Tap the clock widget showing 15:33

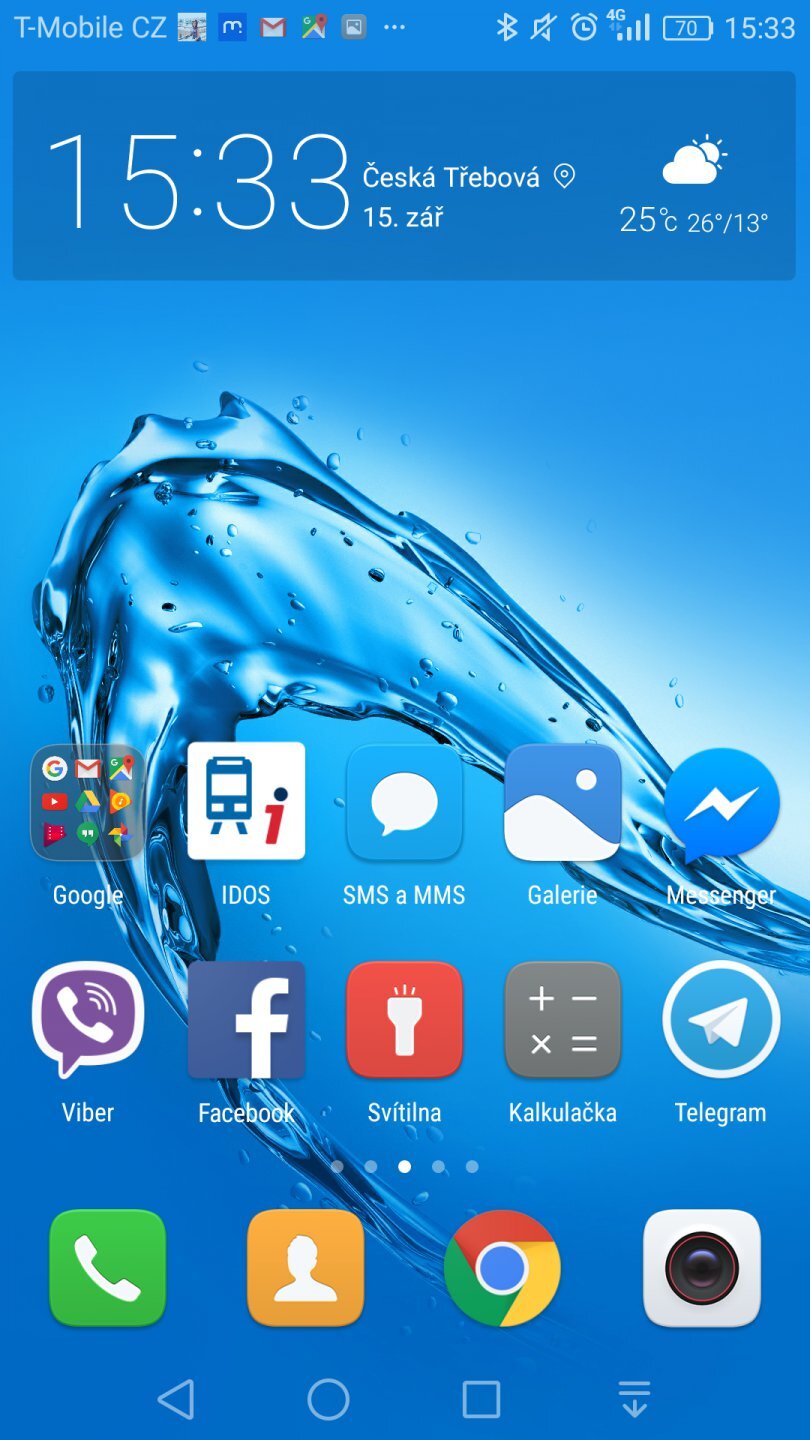(x=200, y=185)
